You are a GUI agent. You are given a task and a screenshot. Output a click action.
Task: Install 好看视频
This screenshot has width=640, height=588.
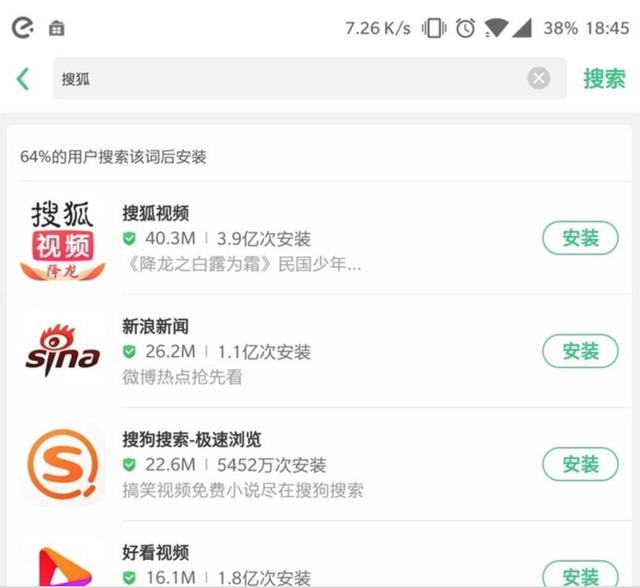(x=580, y=576)
